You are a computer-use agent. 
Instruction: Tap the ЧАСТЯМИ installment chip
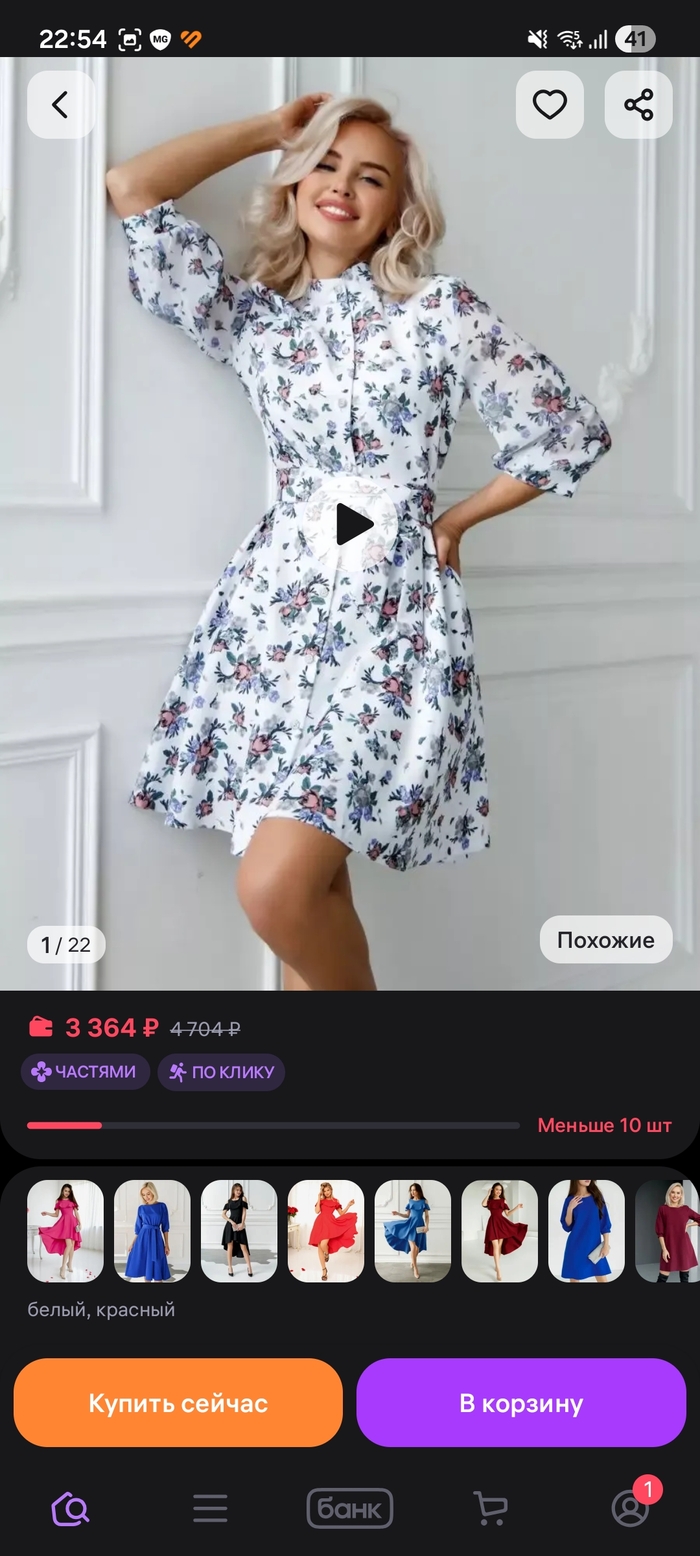coord(85,1072)
